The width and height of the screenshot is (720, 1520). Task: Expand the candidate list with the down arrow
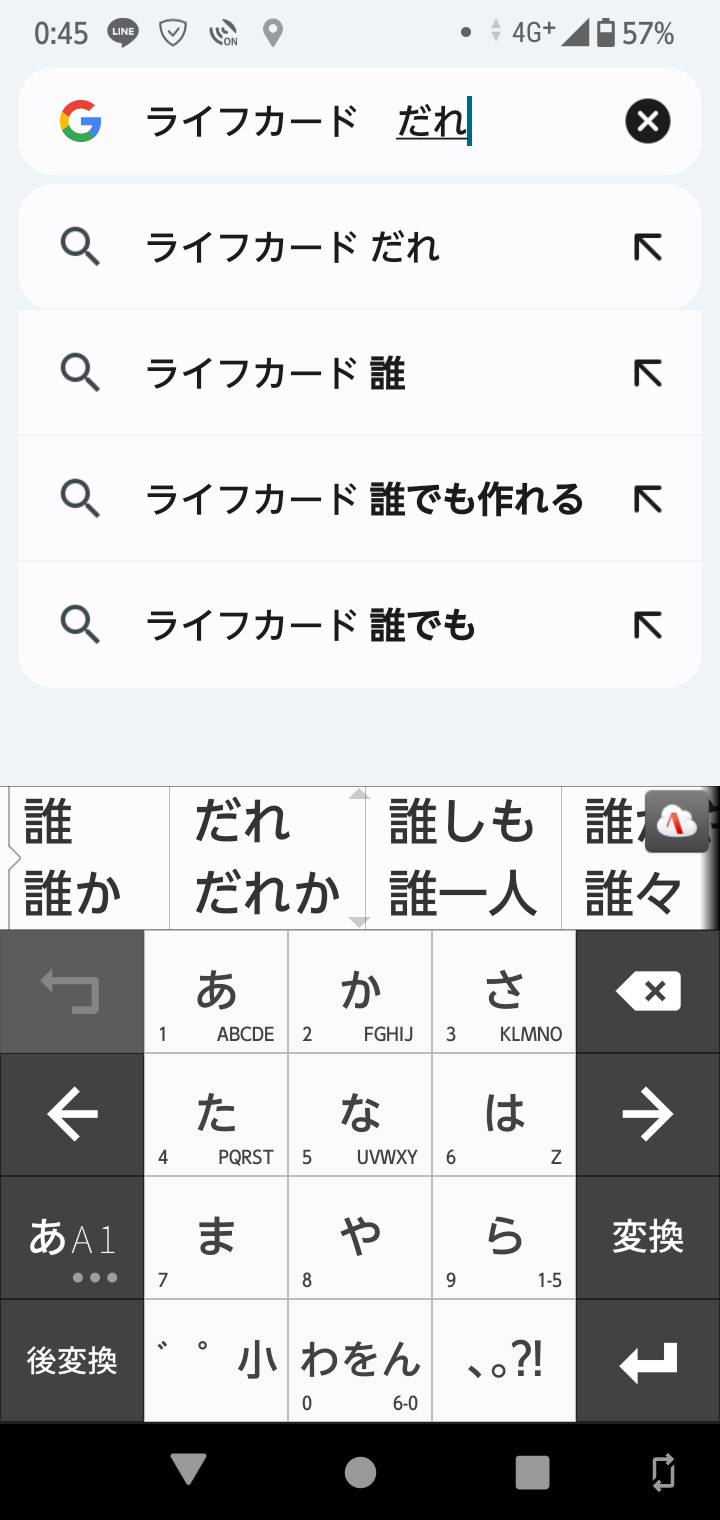(359, 921)
